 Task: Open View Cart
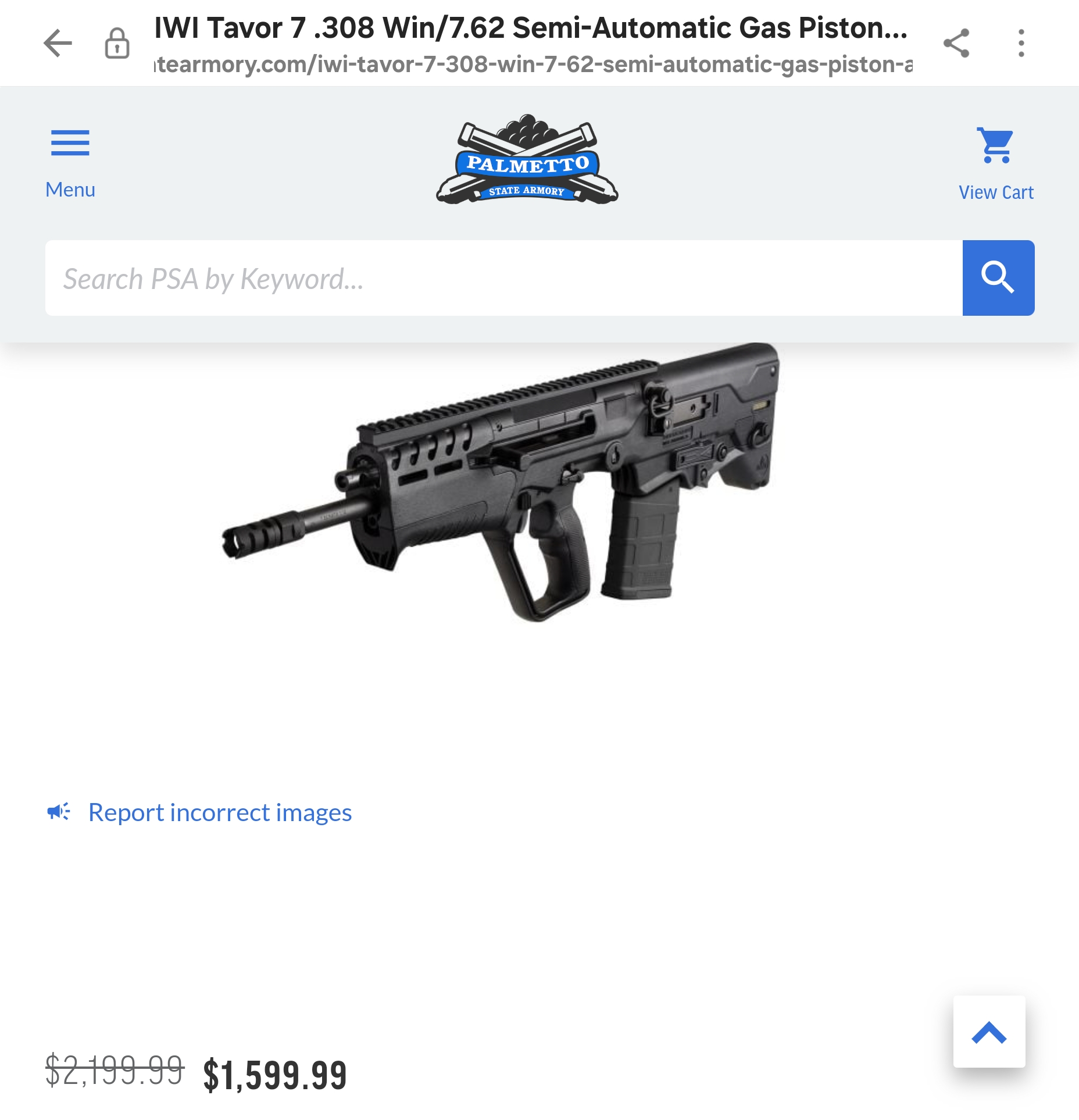[996, 164]
